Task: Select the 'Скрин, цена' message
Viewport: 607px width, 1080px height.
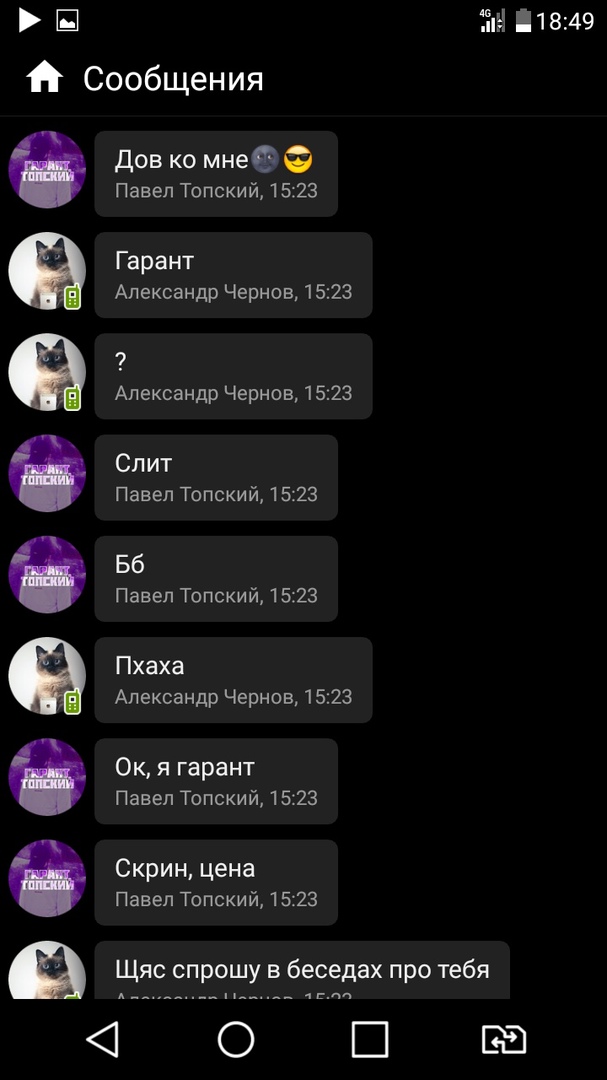Action: click(216, 881)
